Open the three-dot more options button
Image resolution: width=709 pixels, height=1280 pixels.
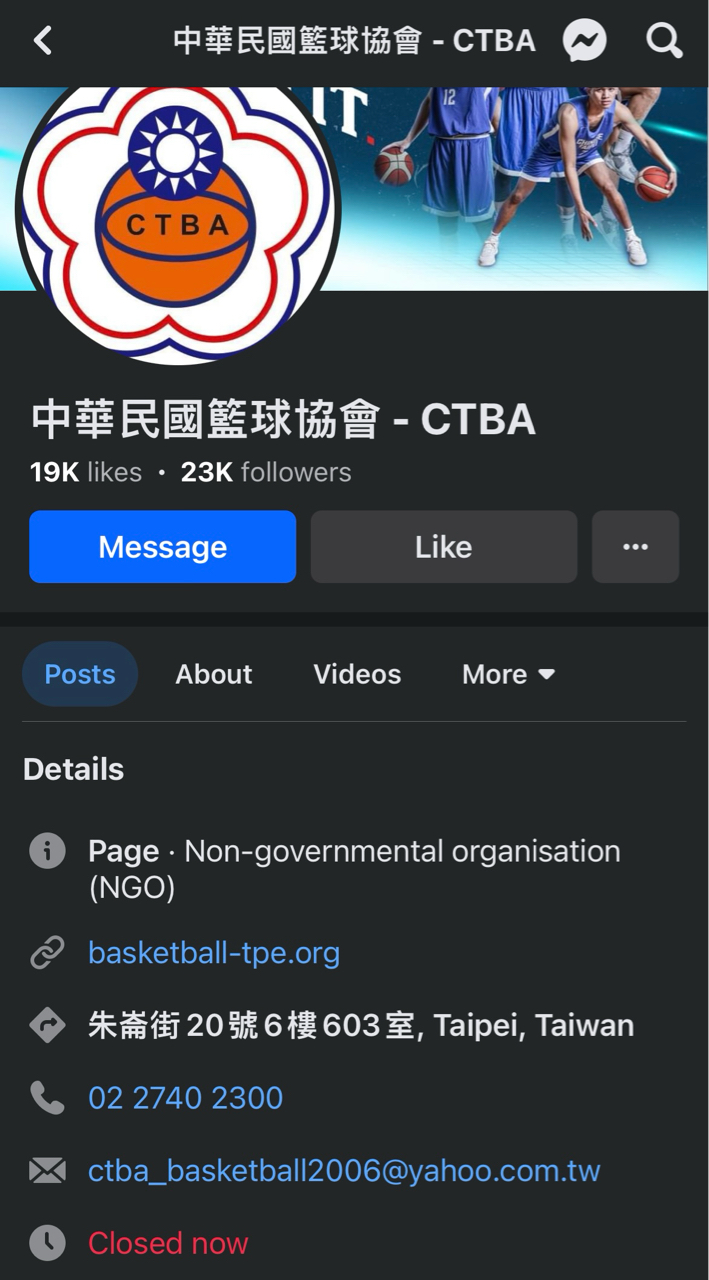635,547
